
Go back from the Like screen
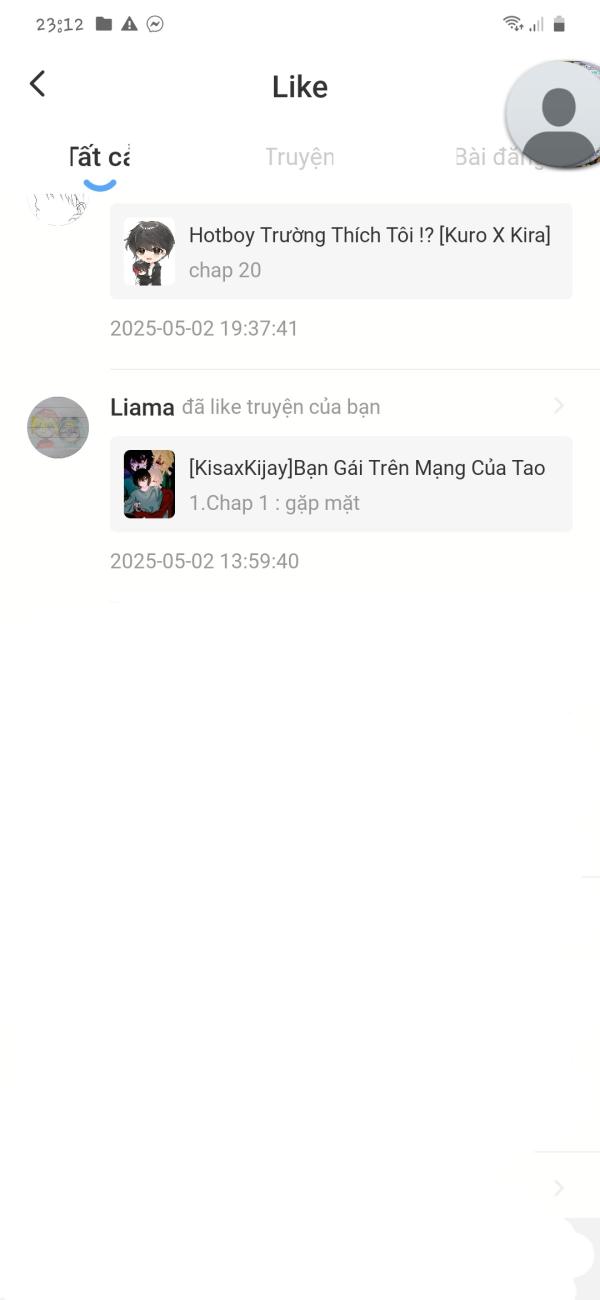38,84
